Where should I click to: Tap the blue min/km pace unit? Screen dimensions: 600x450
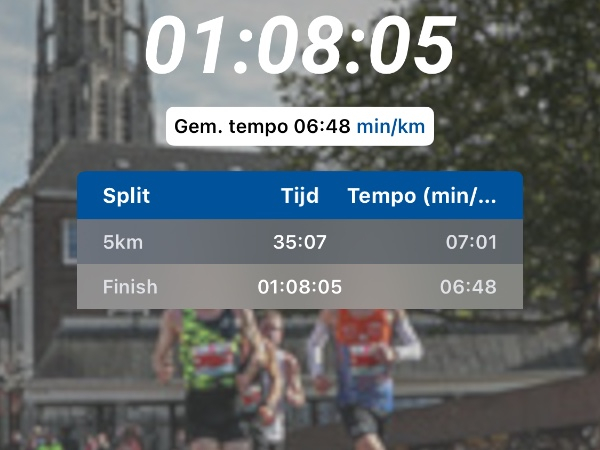(390, 127)
